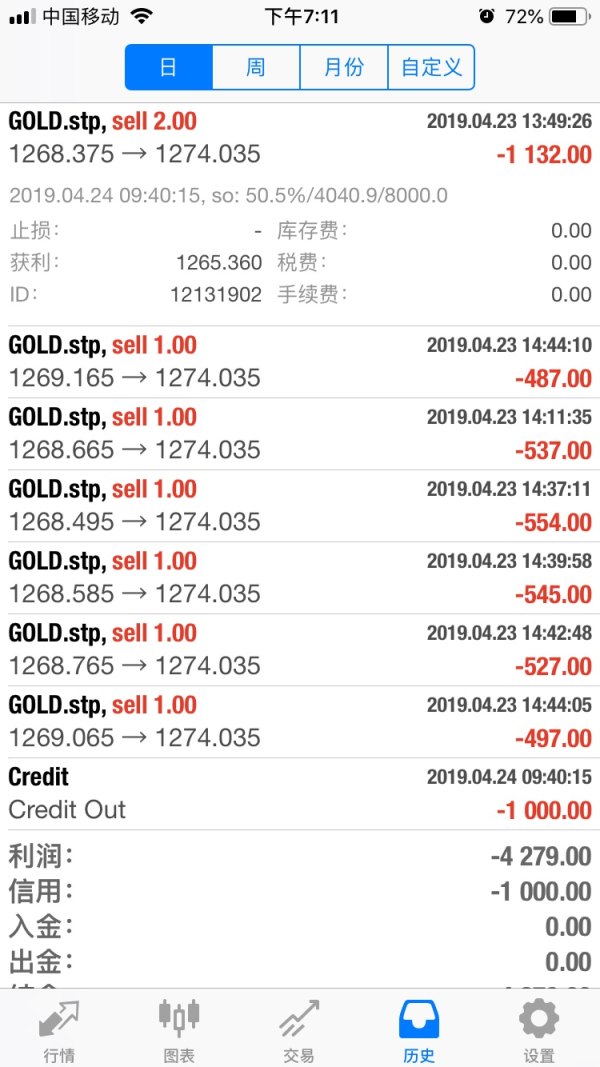Open the 历史 history tab
Viewport: 600px width, 1067px height.
[419, 1028]
